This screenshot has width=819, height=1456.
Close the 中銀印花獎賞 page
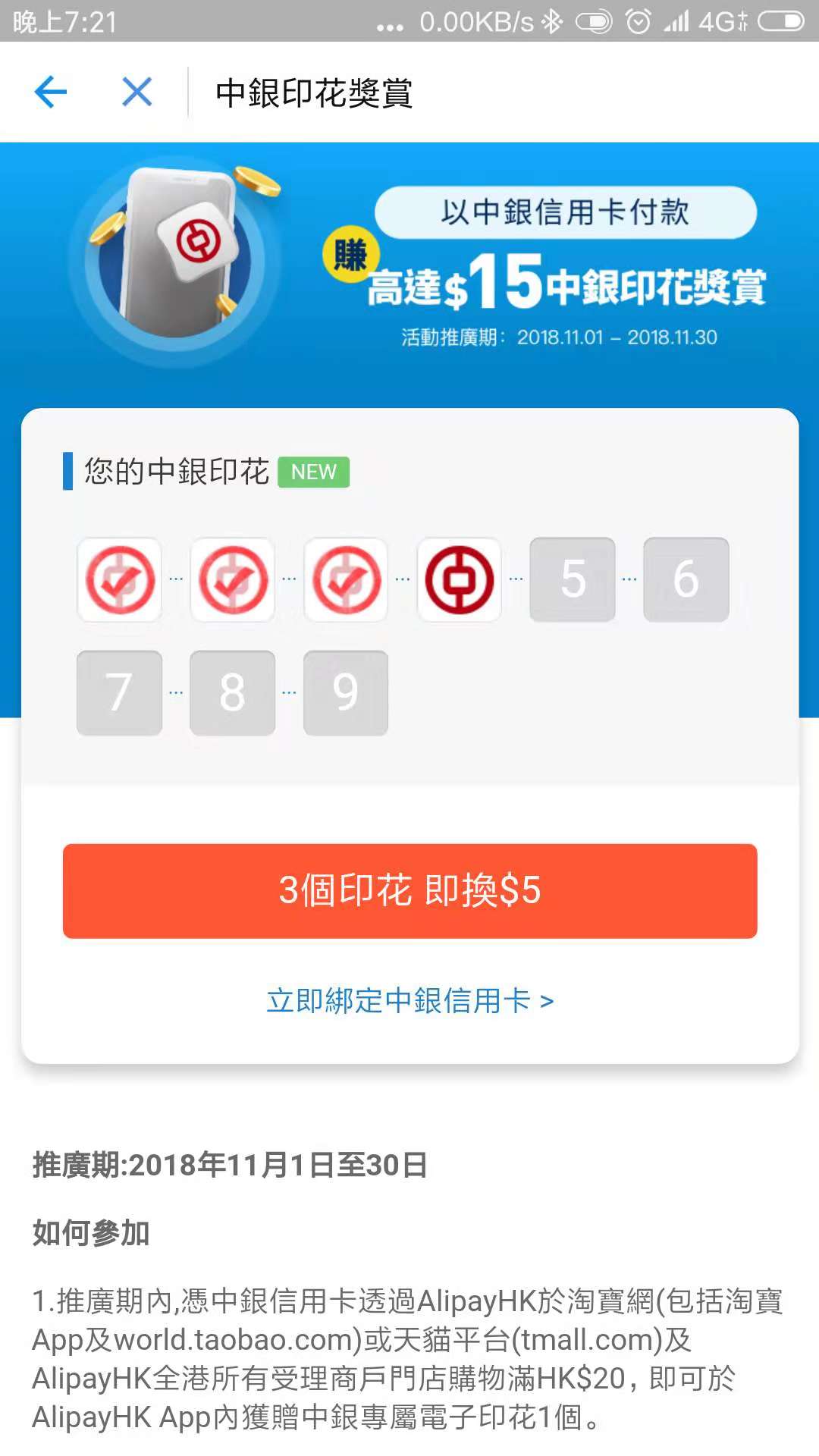click(x=137, y=93)
